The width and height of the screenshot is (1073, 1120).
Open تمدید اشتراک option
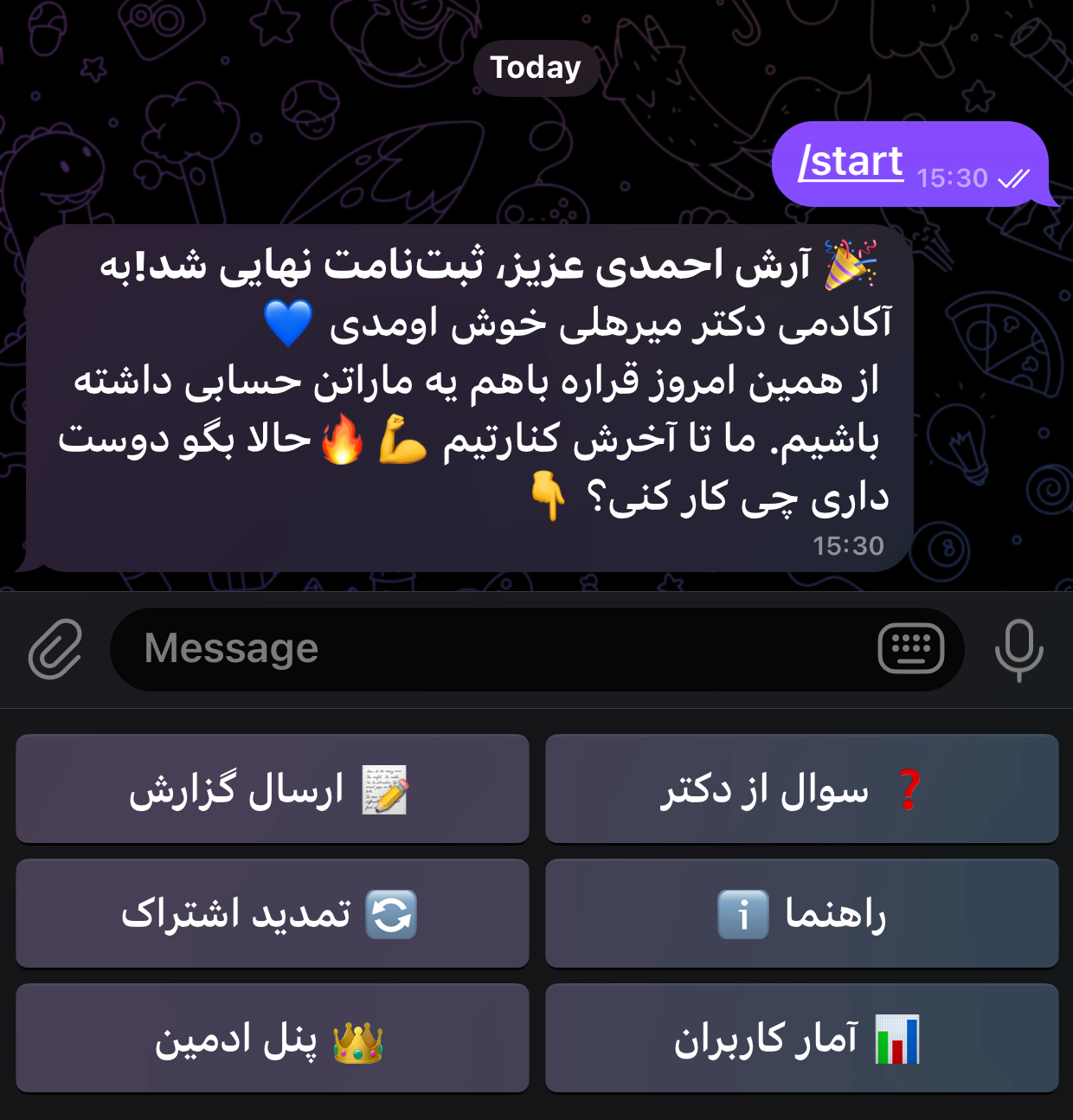point(272,914)
